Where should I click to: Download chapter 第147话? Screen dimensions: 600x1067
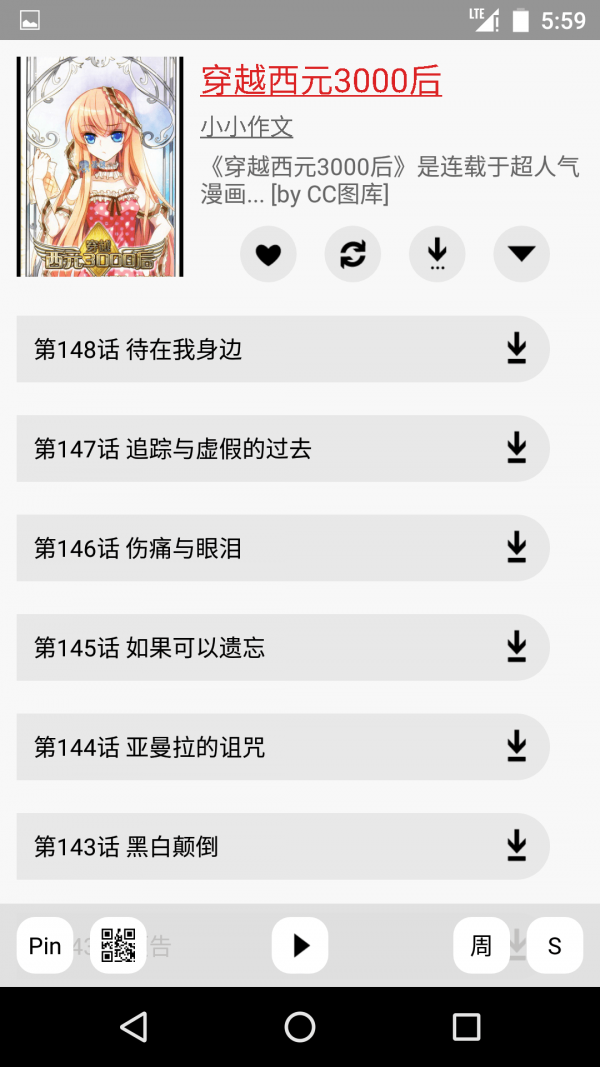(516, 449)
